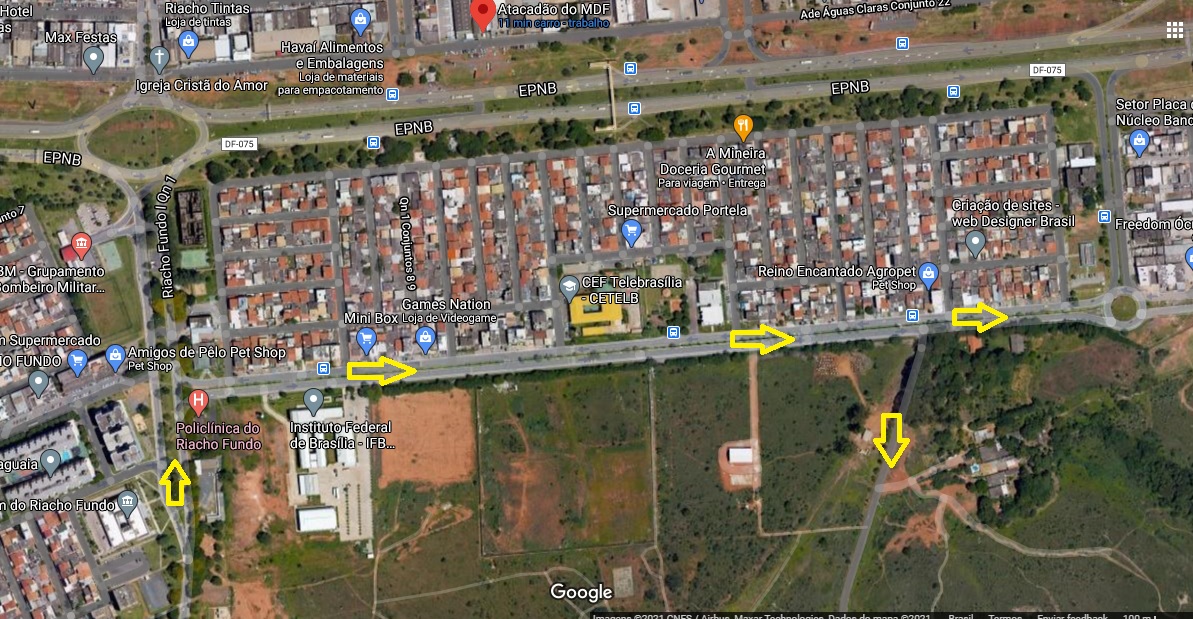
Task: Select the Policlínica do Riacho Fundo marker
Action: point(198,402)
